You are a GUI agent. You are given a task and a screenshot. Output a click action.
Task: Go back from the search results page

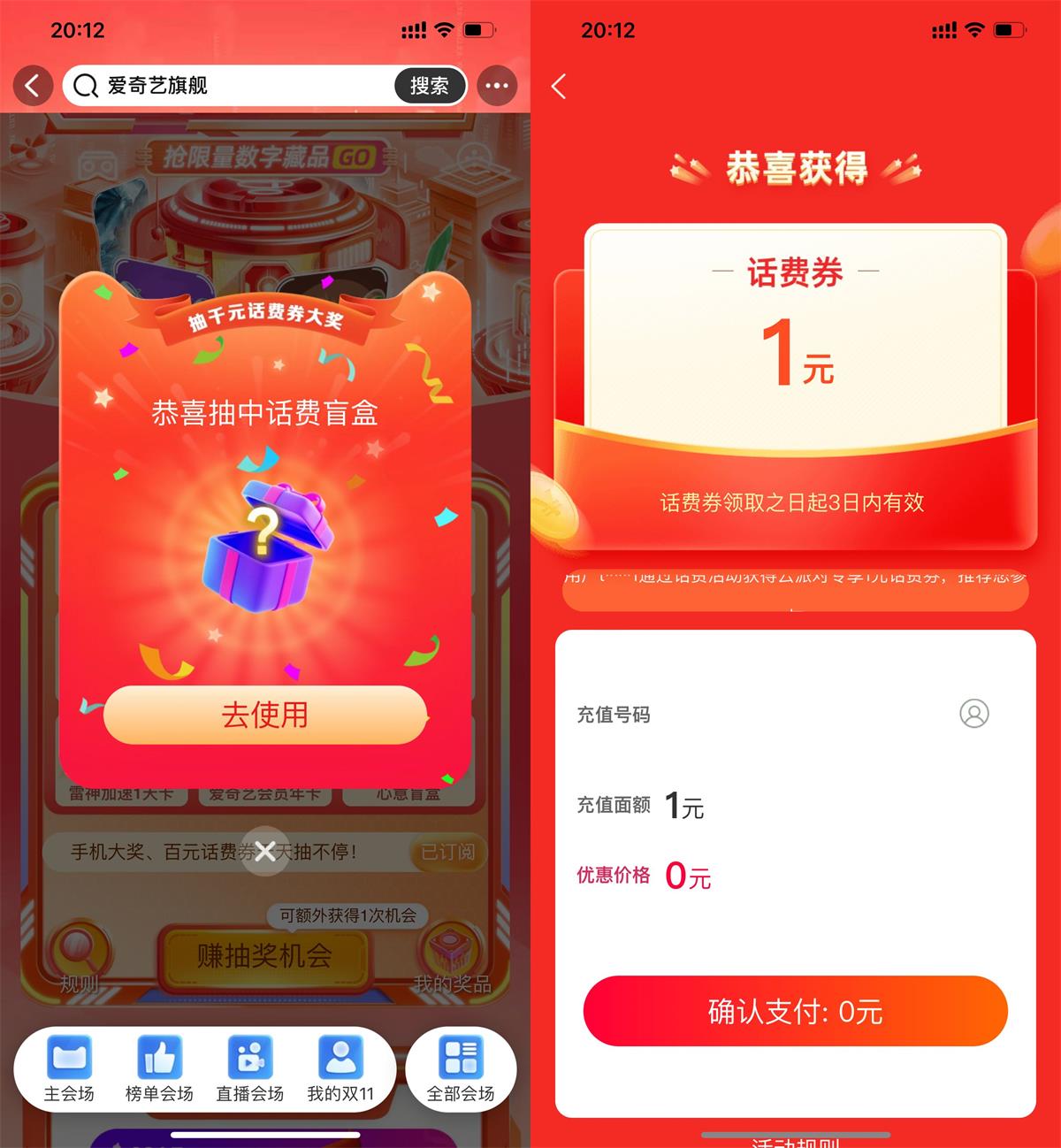[33, 86]
